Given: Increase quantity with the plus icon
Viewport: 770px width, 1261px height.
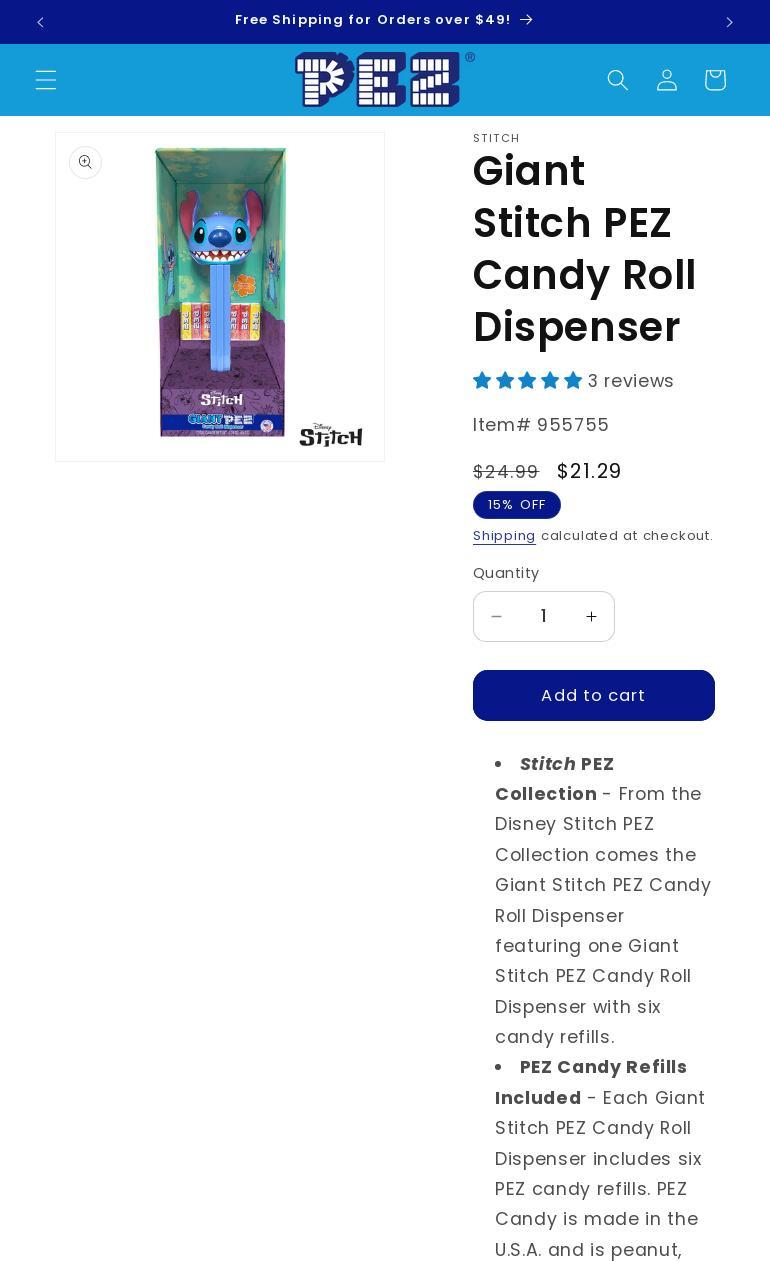Looking at the screenshot, I should tap(591, 616).
